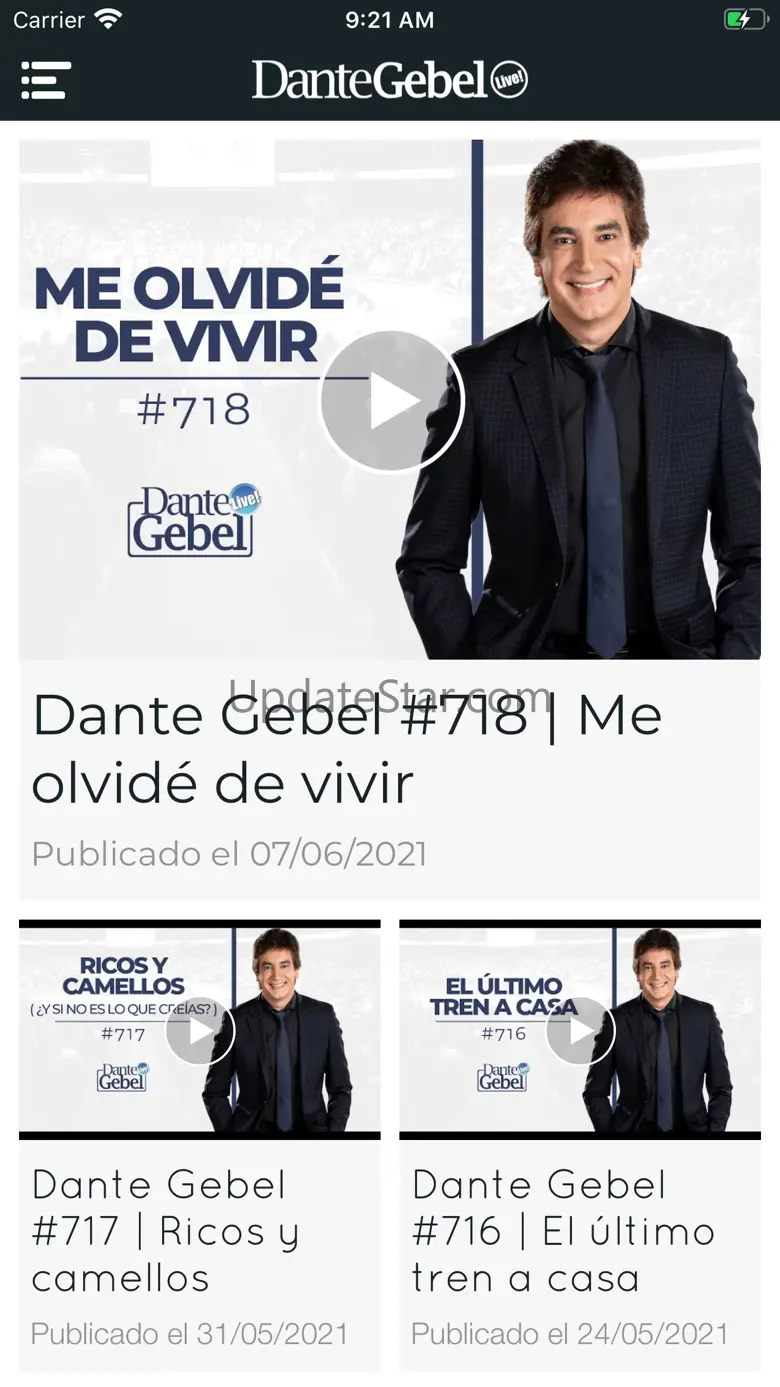Viewport: 780px width, 1387px height.
Task: Open the 'Dante Gebel #718 | Me olvidé de vivir' title
Action: pos(346,748)
